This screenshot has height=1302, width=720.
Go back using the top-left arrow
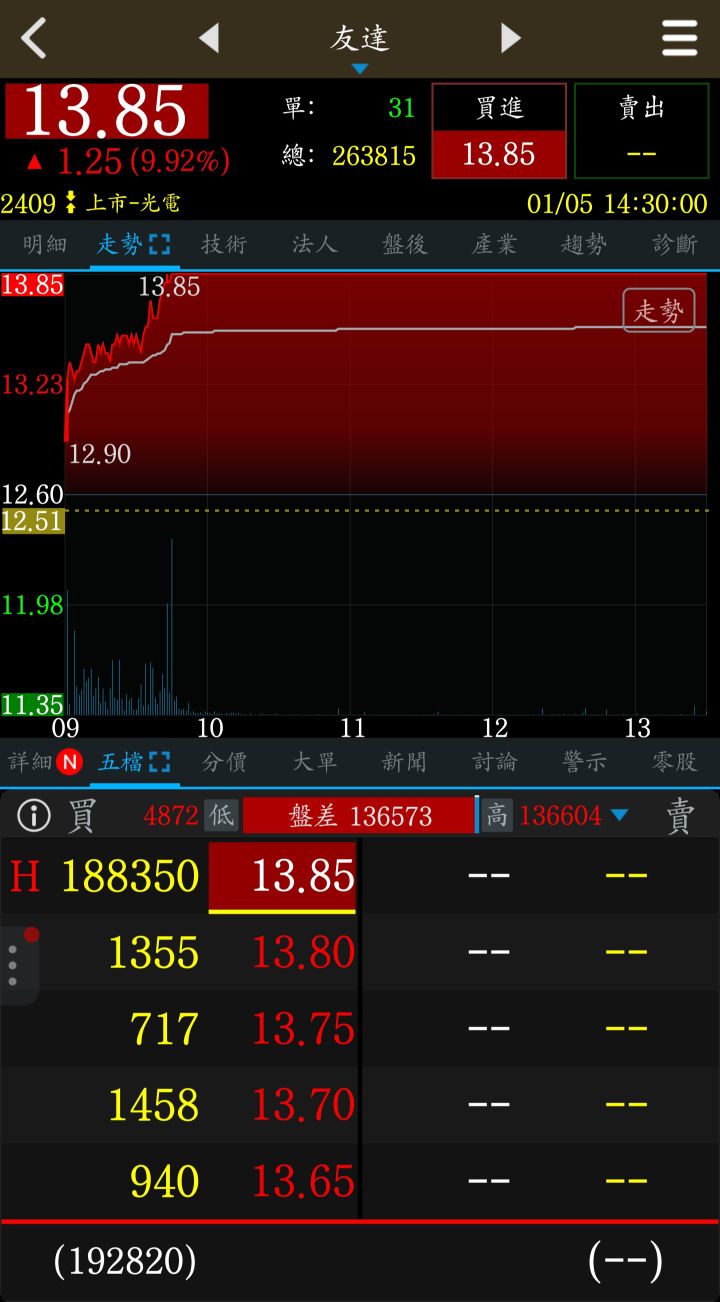[x=35, y=39]
